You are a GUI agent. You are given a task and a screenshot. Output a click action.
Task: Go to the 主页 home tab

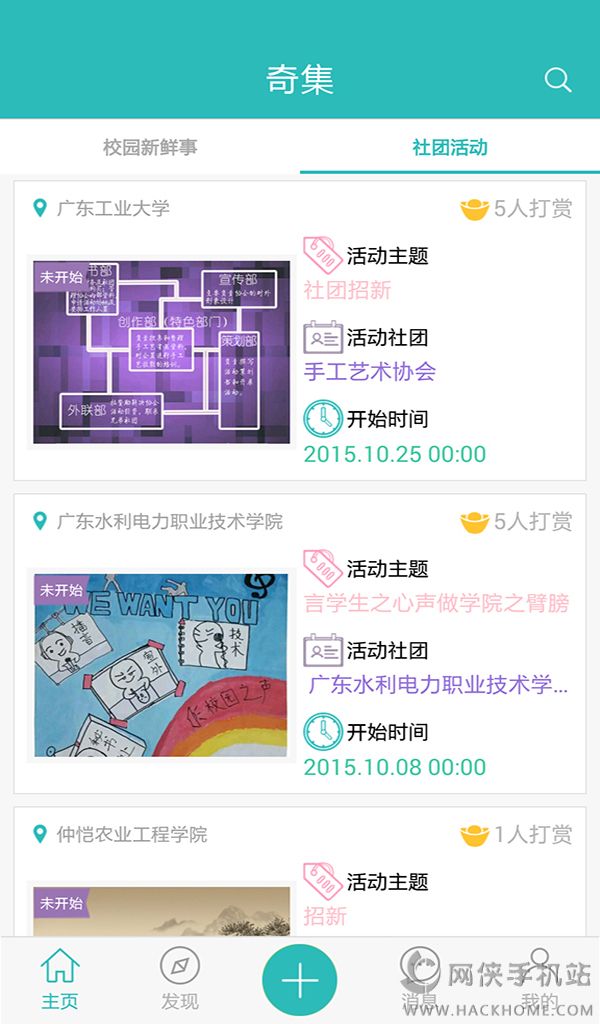point(60,980)
